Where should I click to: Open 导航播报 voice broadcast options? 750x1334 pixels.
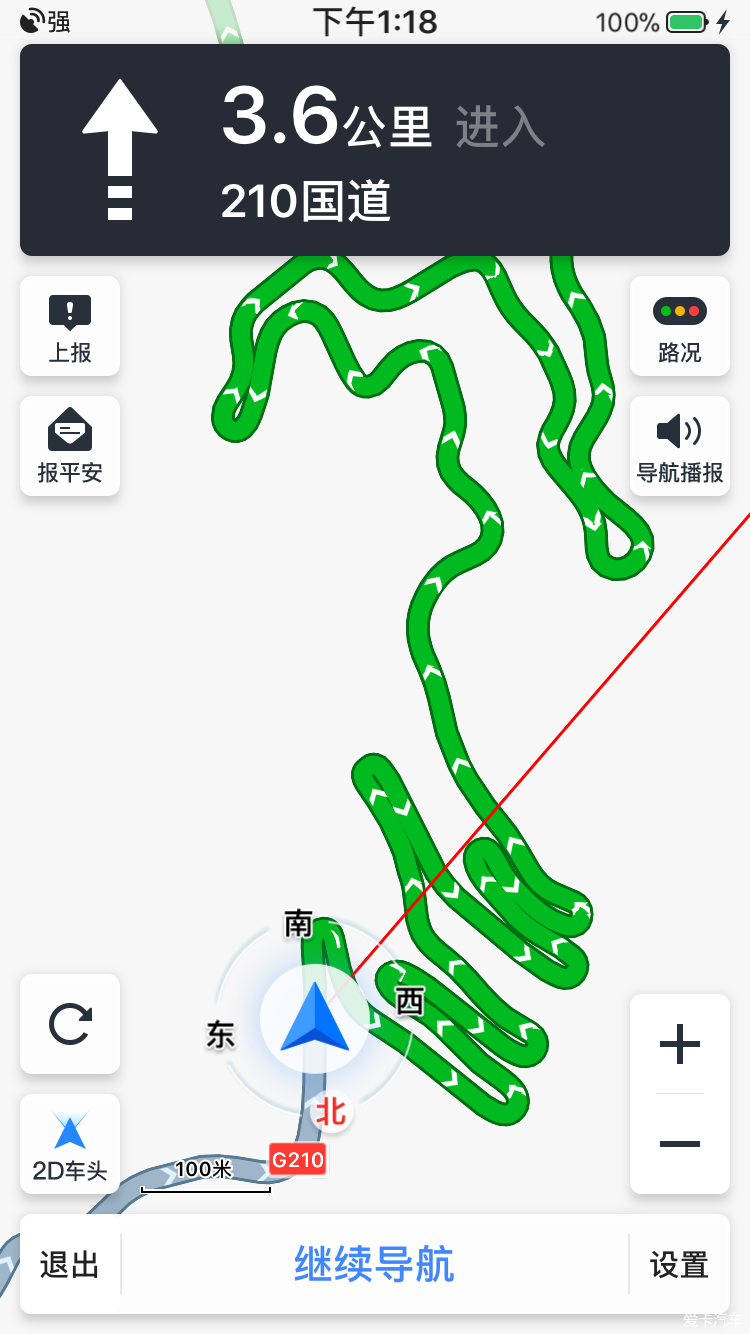(x=680, y=446)
